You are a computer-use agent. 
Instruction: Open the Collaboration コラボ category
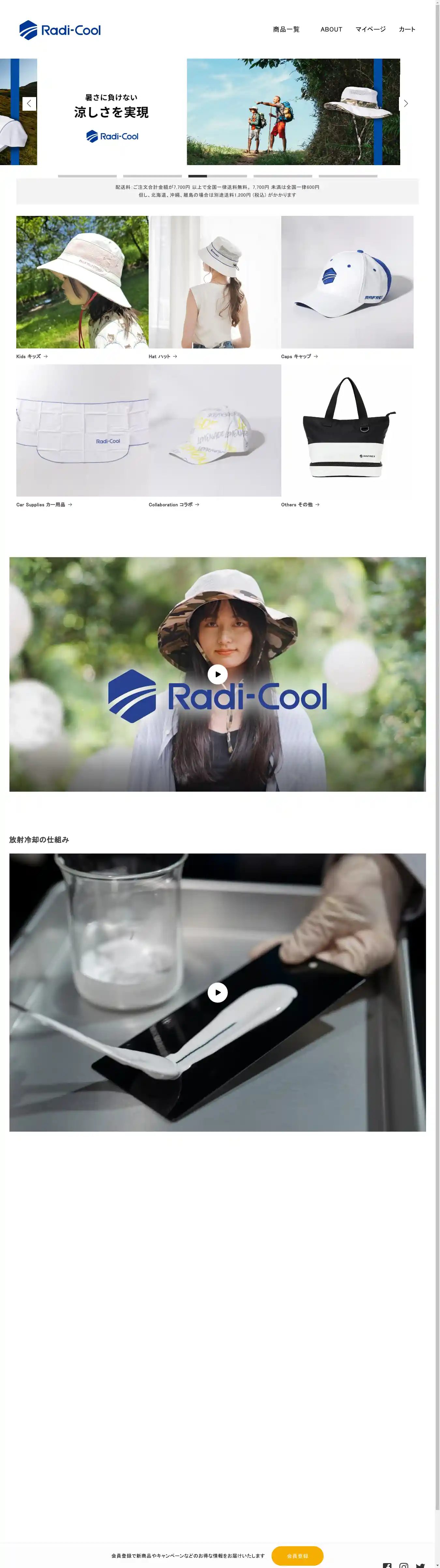pyautogui.click(x=174, y=505)
